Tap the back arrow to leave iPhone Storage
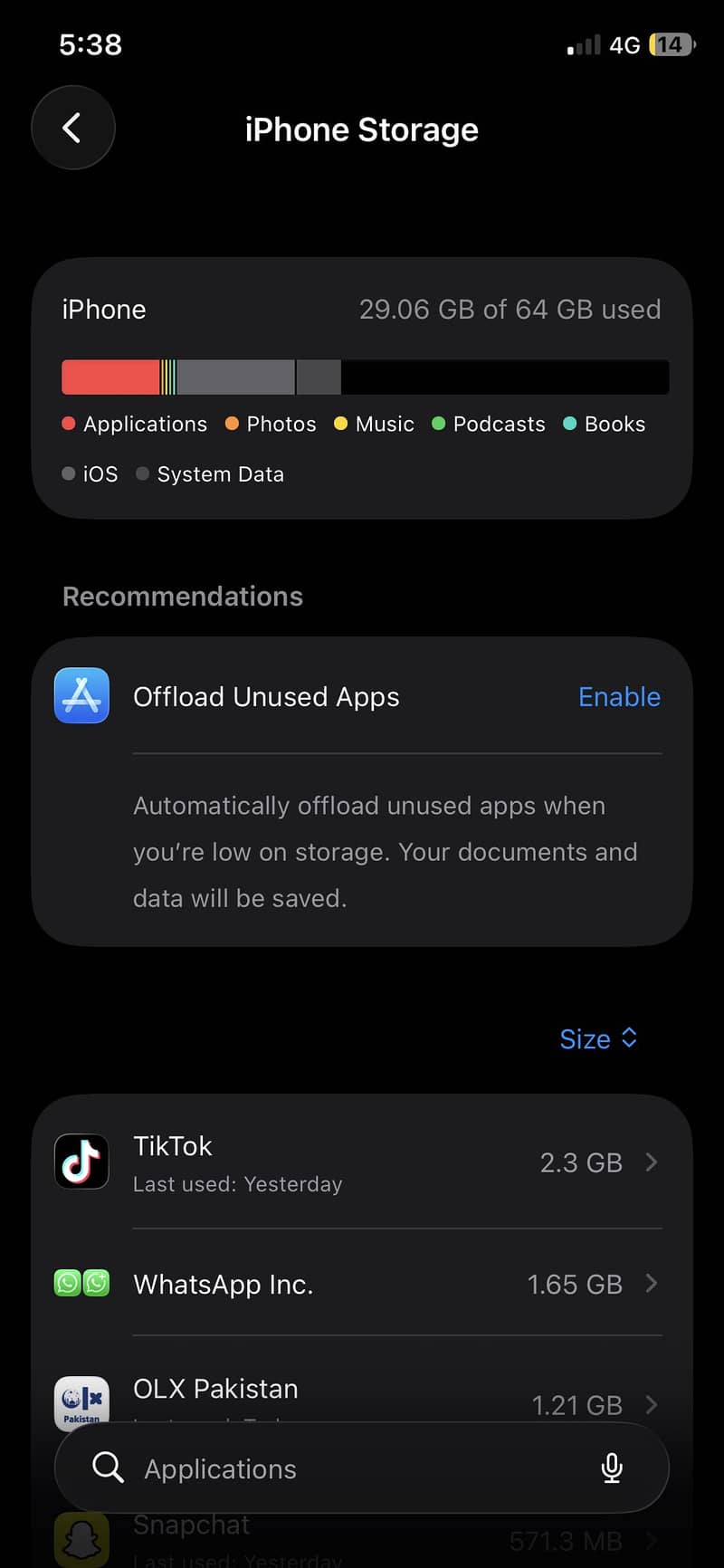The image size is (724, 1568). point(72,128)
